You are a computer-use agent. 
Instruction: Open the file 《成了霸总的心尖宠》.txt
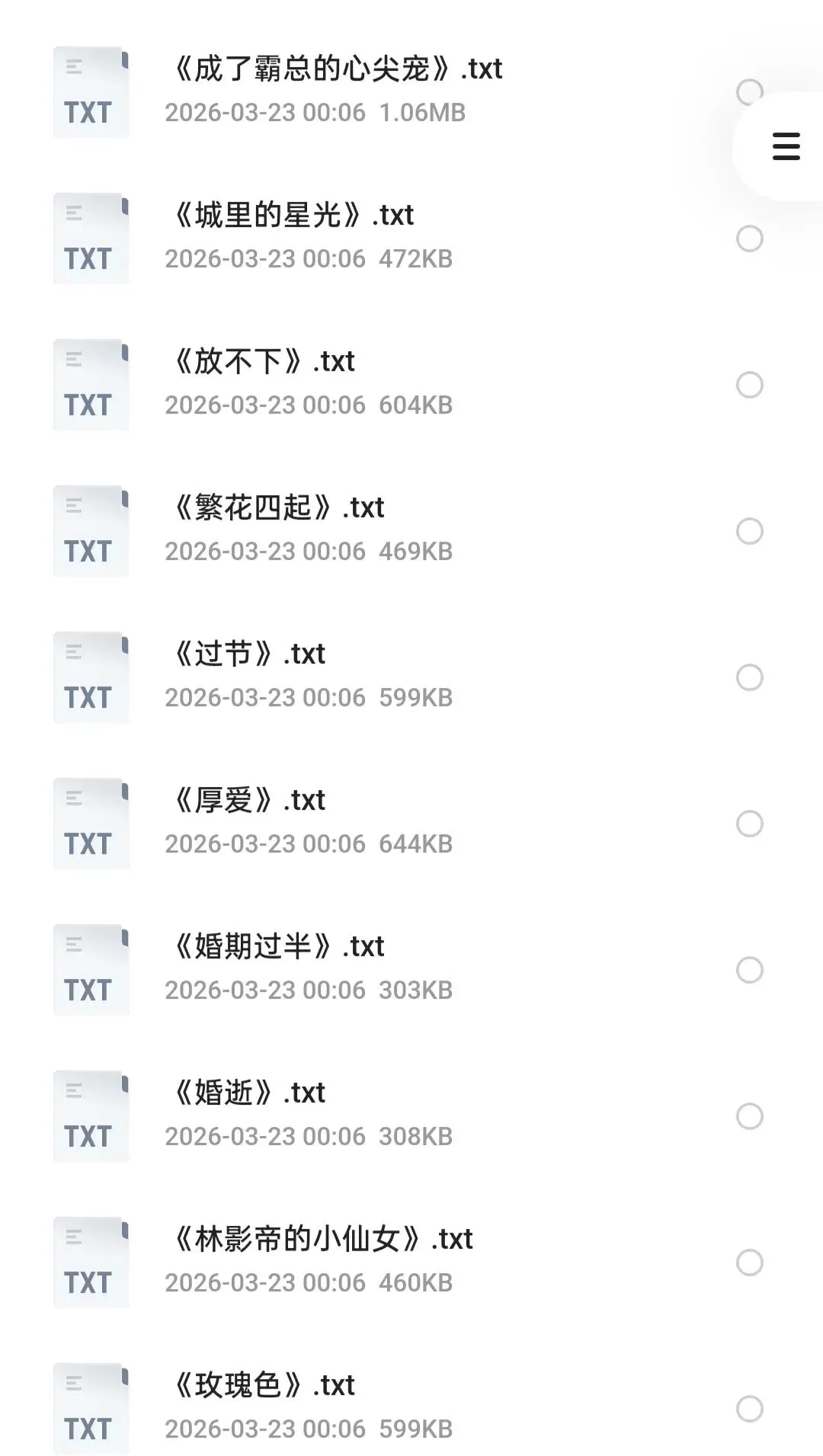(335, 70)
